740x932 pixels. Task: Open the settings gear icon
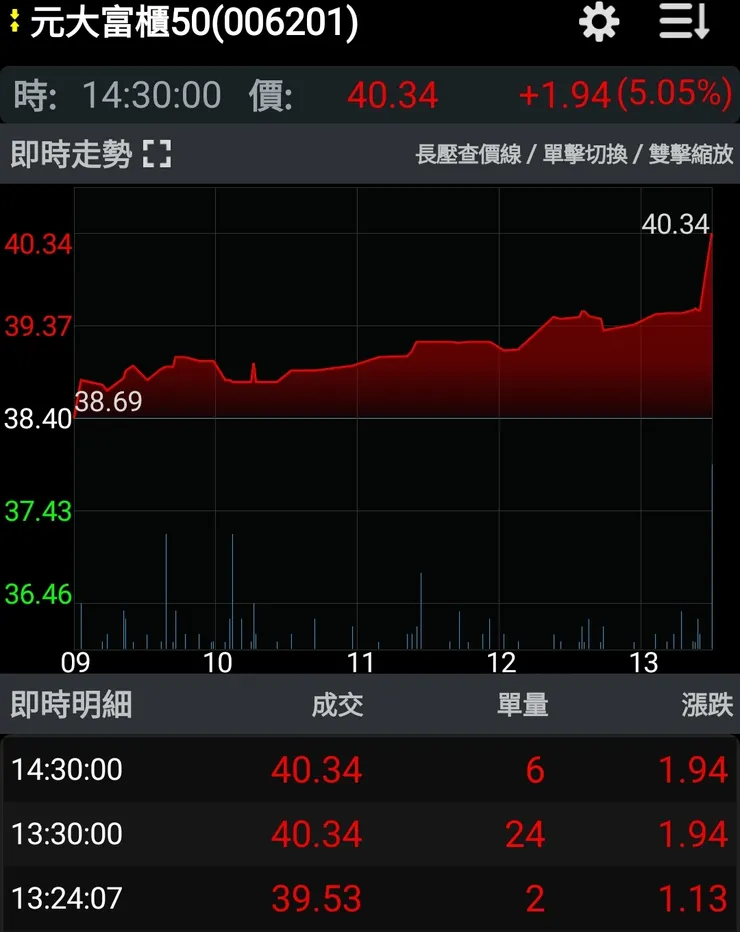[x=597, y=23]
